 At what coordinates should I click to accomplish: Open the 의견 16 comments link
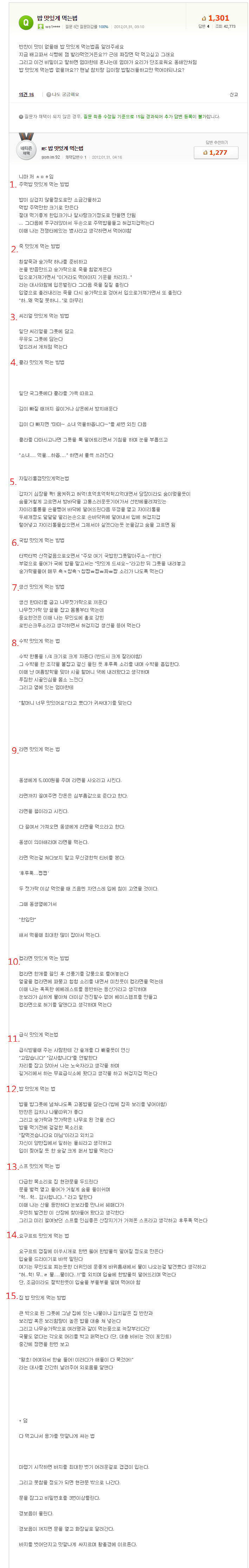26,95
